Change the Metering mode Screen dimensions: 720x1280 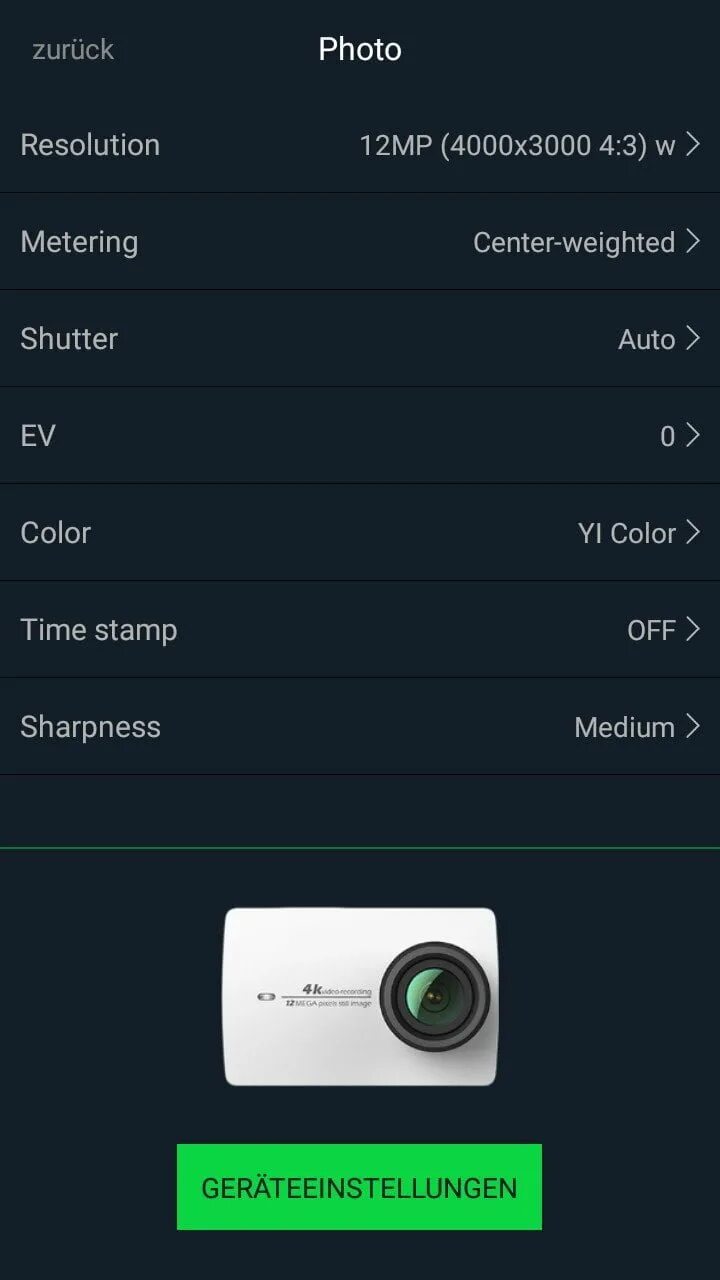(360, 242)
